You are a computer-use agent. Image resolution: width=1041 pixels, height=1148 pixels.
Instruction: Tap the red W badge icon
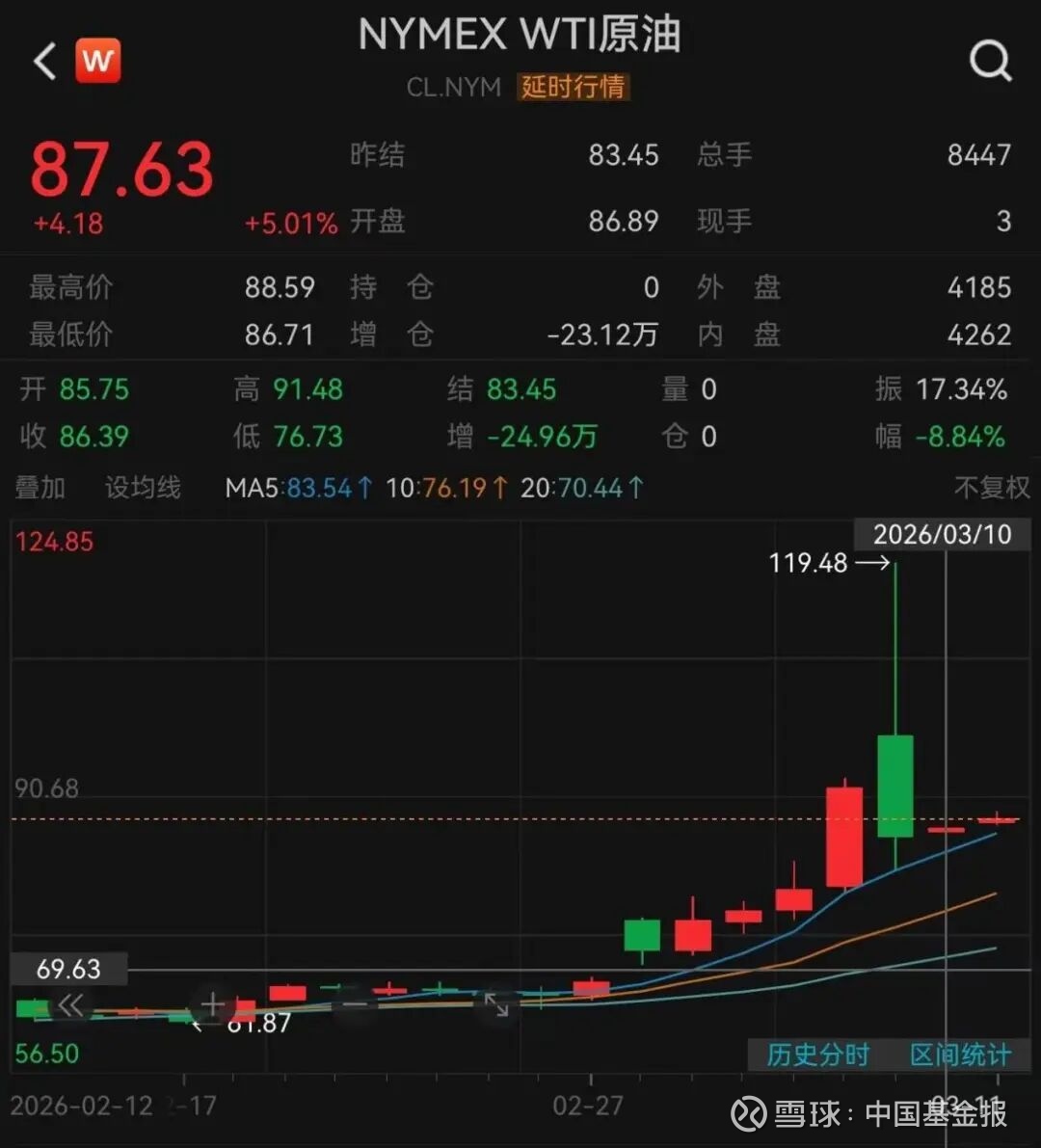[x=97, y=61]
